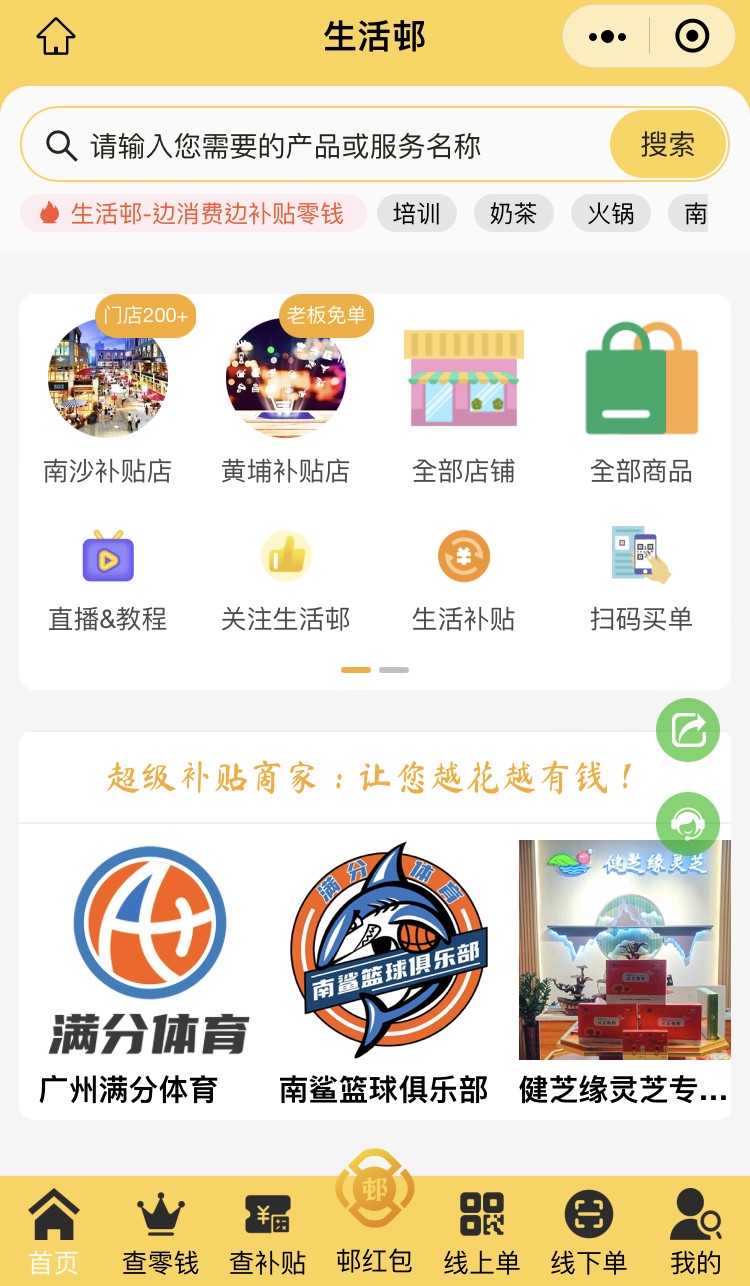
Task: Switch to the 查零钱 tab
Action: click(x=160, y=1234)
